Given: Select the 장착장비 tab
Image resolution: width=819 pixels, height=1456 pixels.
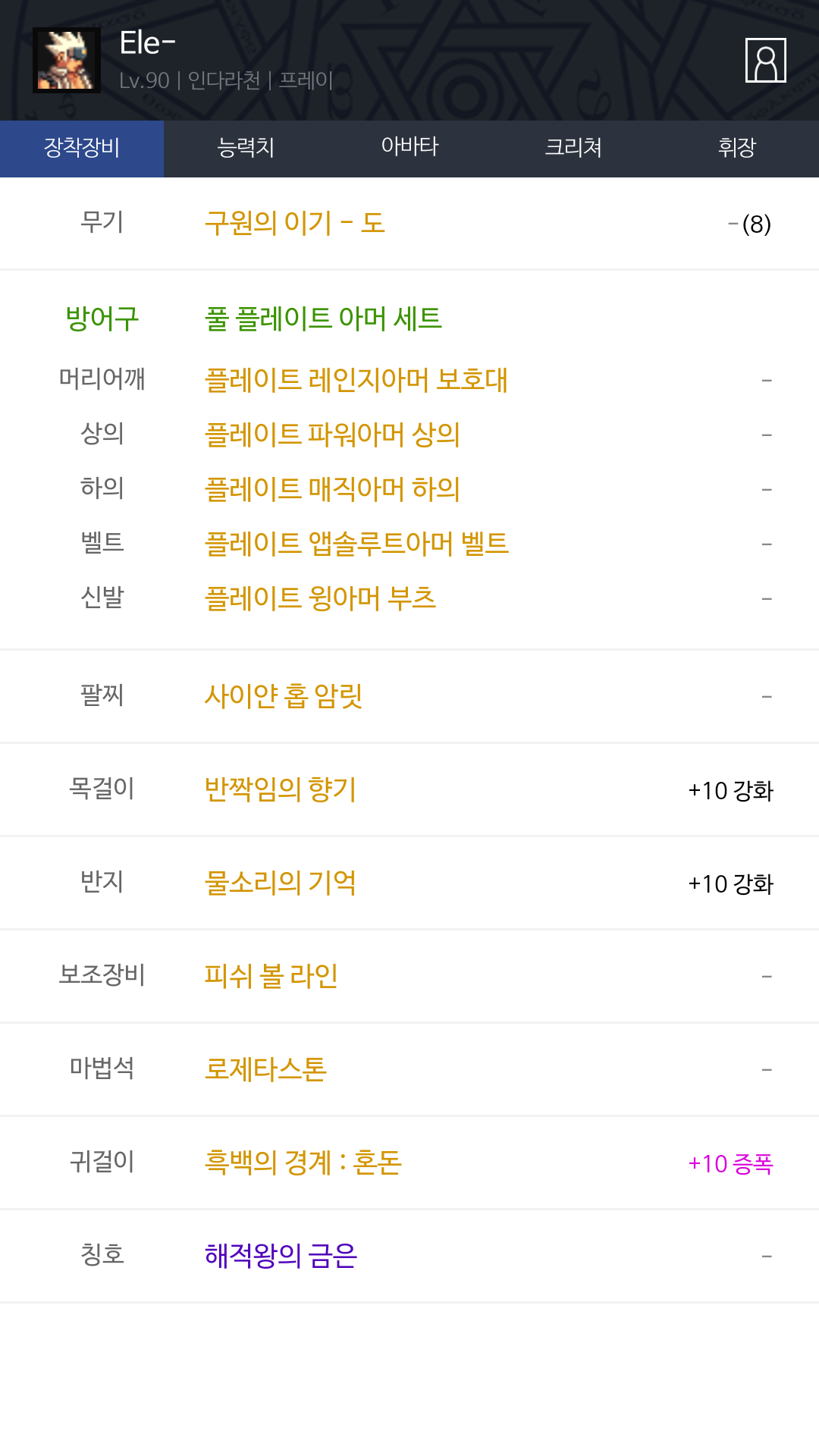Looking at the screenshot, I should point(82,148).
